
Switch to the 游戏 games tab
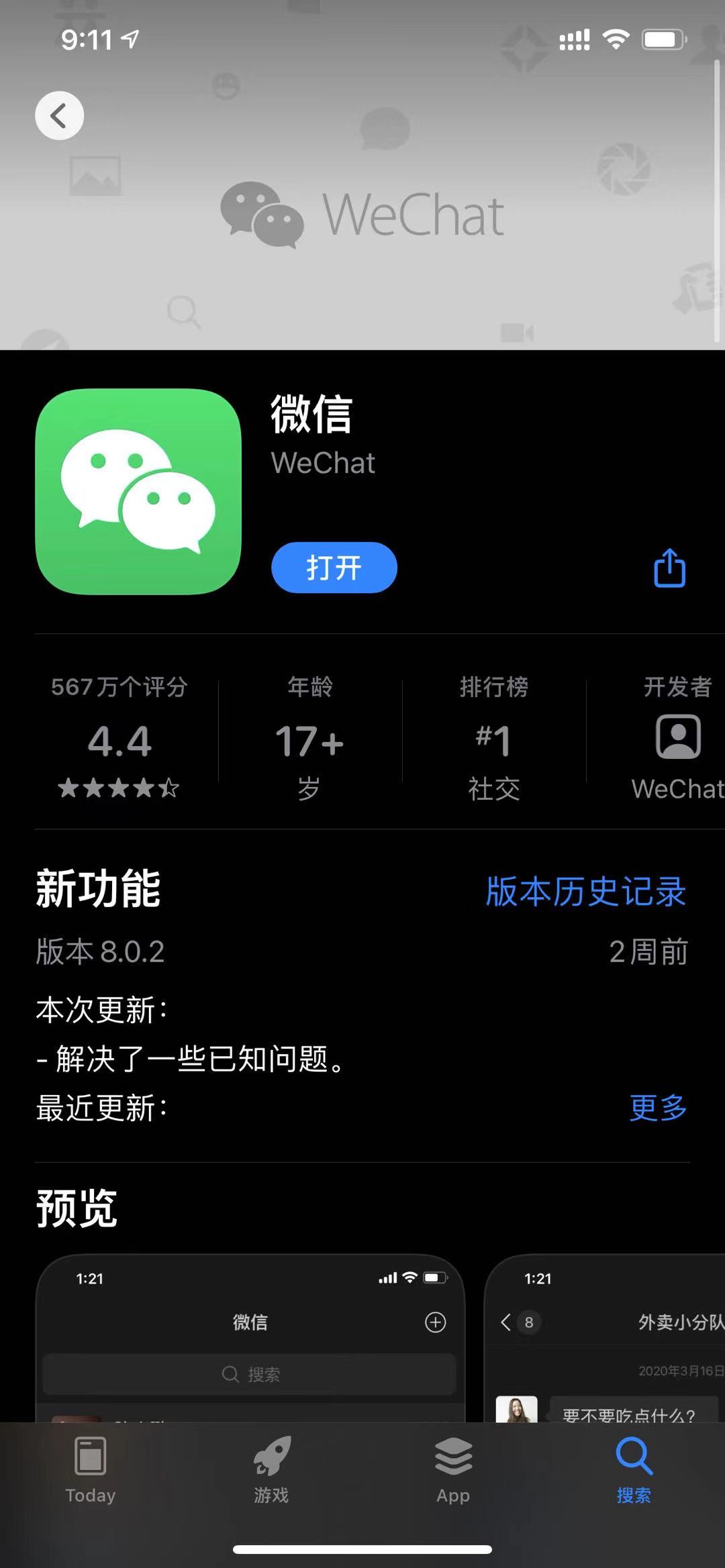point(271,1469)
